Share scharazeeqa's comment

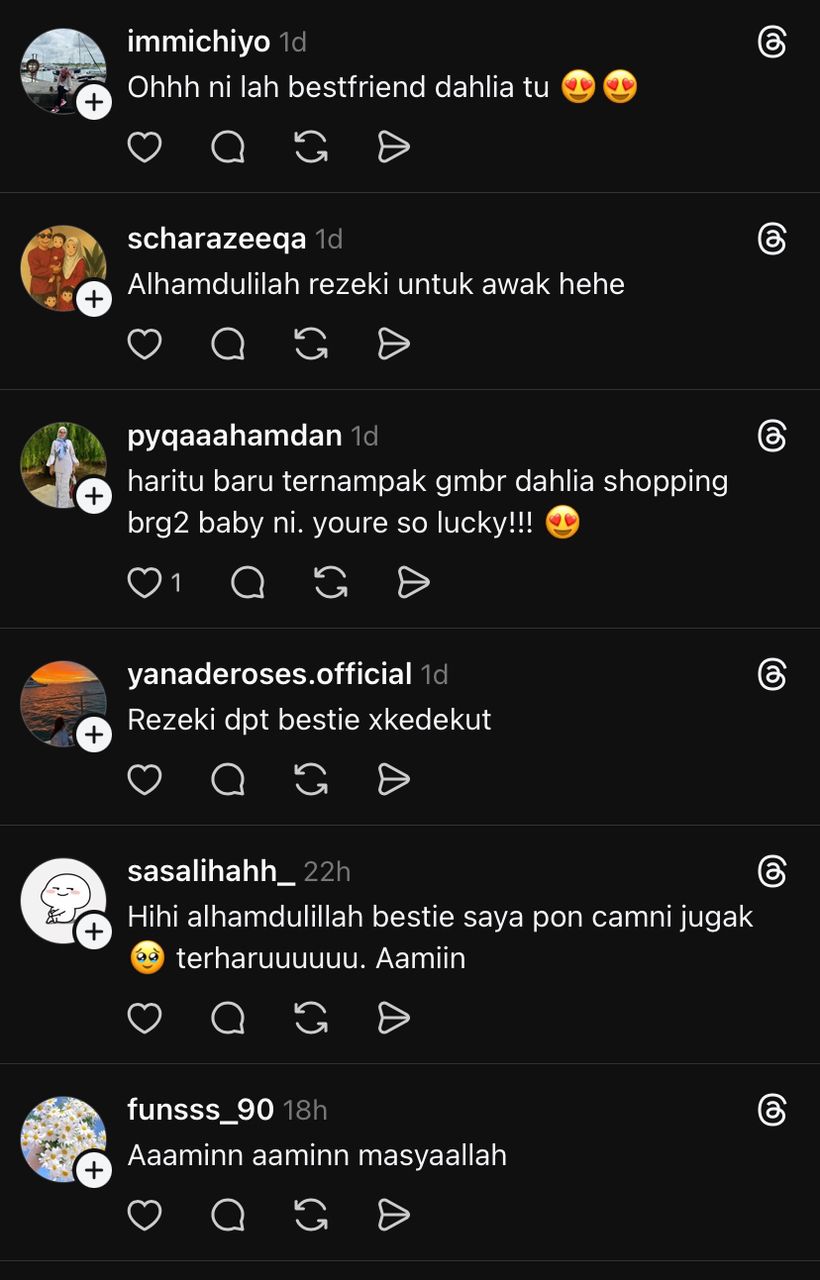point(394,344)
